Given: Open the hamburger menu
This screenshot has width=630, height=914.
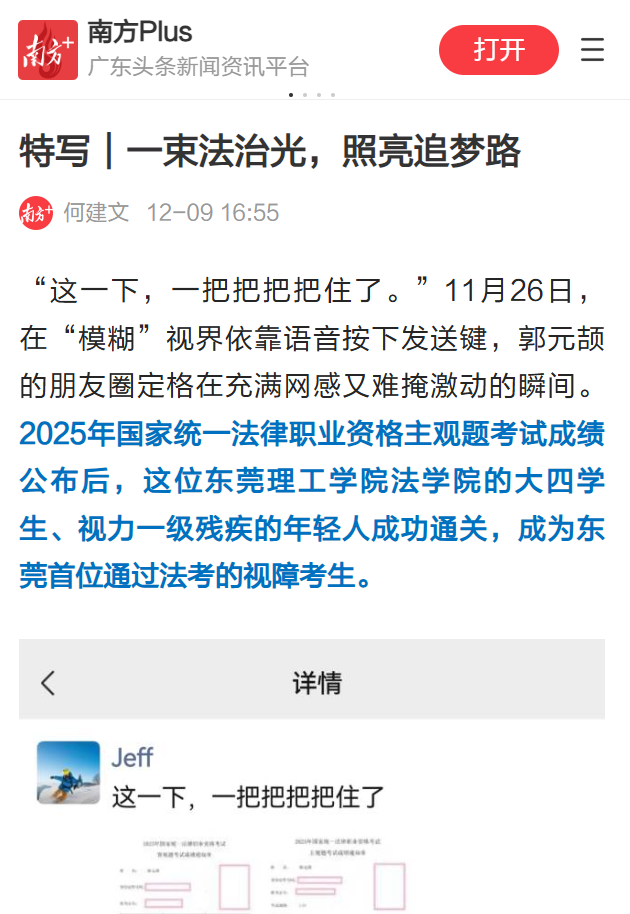Looking at the screenshot, I should 593,50.
